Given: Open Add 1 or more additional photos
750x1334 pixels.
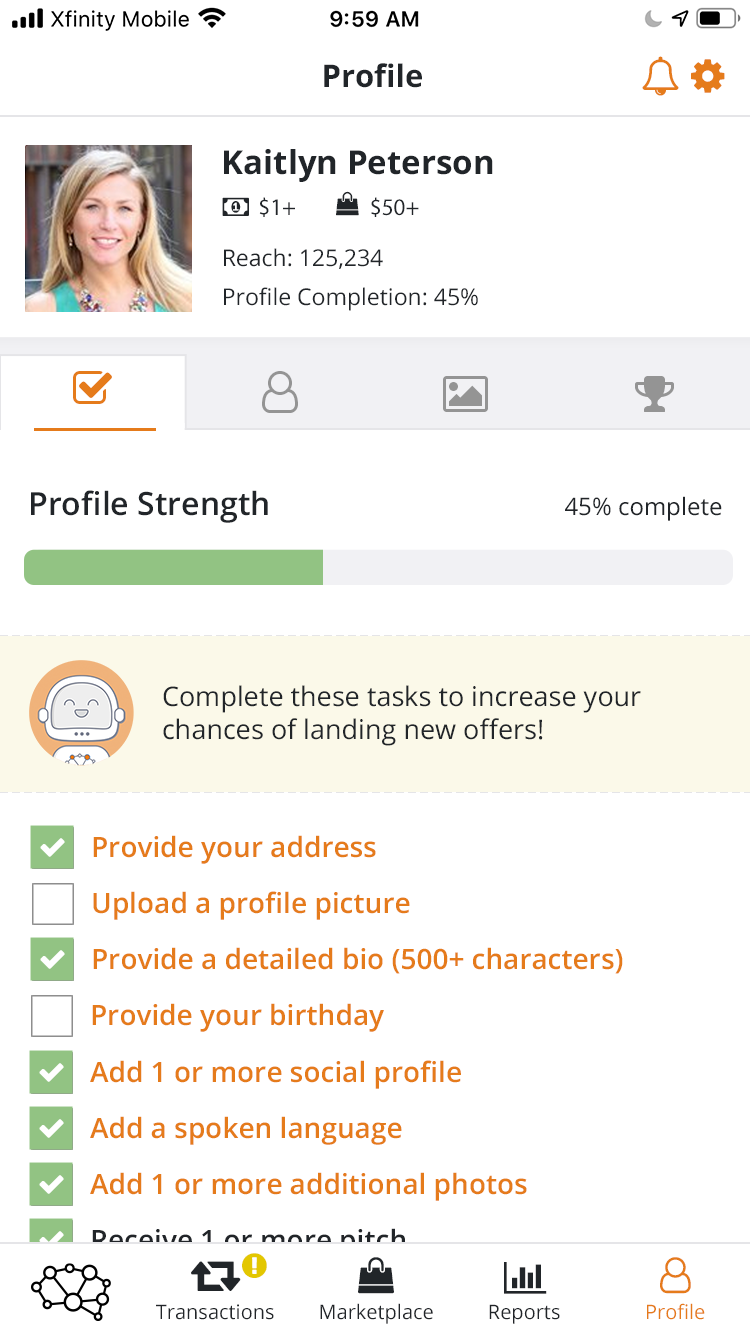Looking at the screenshot, I should [x=309, y=1184].
